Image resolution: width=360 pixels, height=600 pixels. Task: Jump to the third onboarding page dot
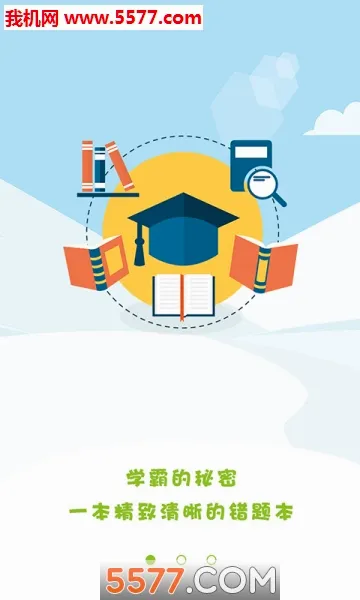pos(211,560)
